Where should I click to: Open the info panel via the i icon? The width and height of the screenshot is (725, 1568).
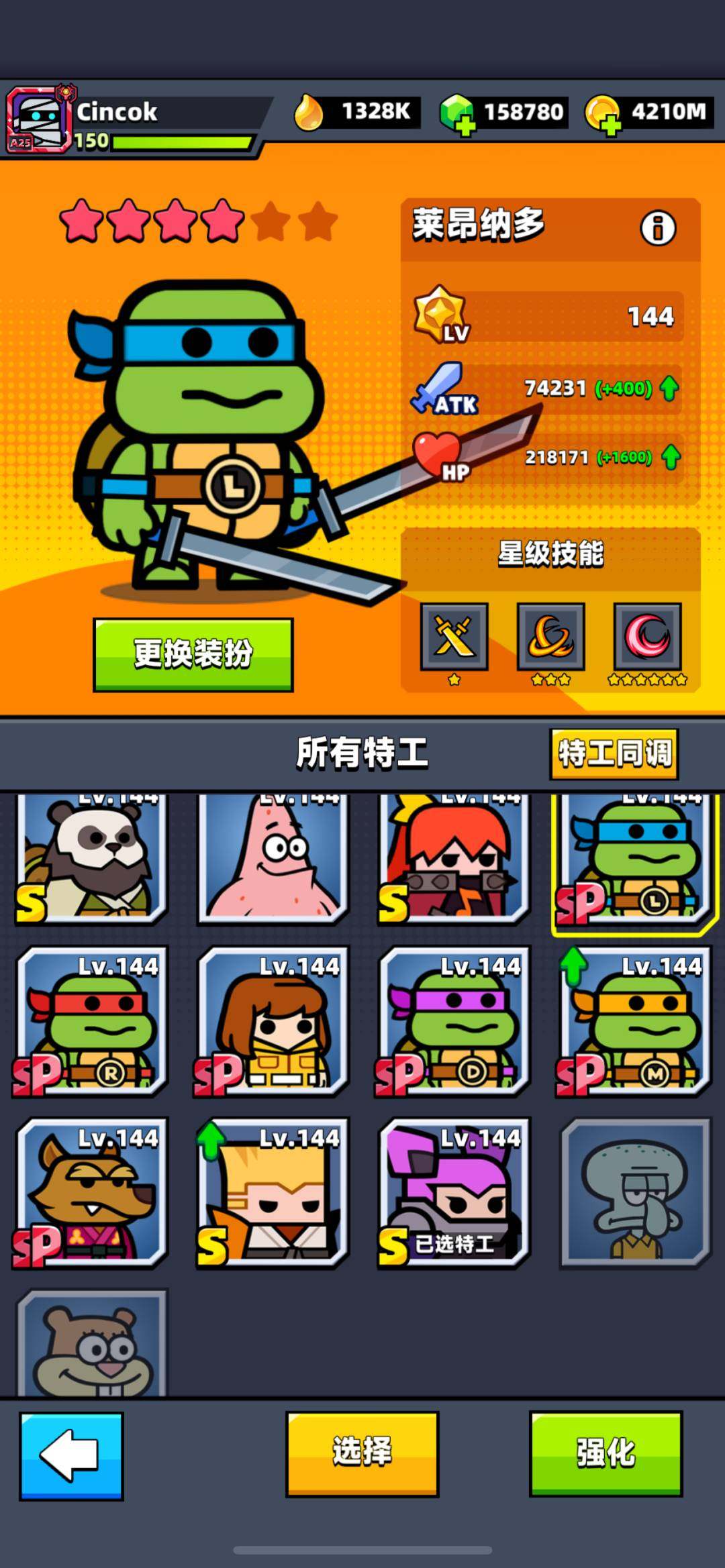tap(659, 228)
